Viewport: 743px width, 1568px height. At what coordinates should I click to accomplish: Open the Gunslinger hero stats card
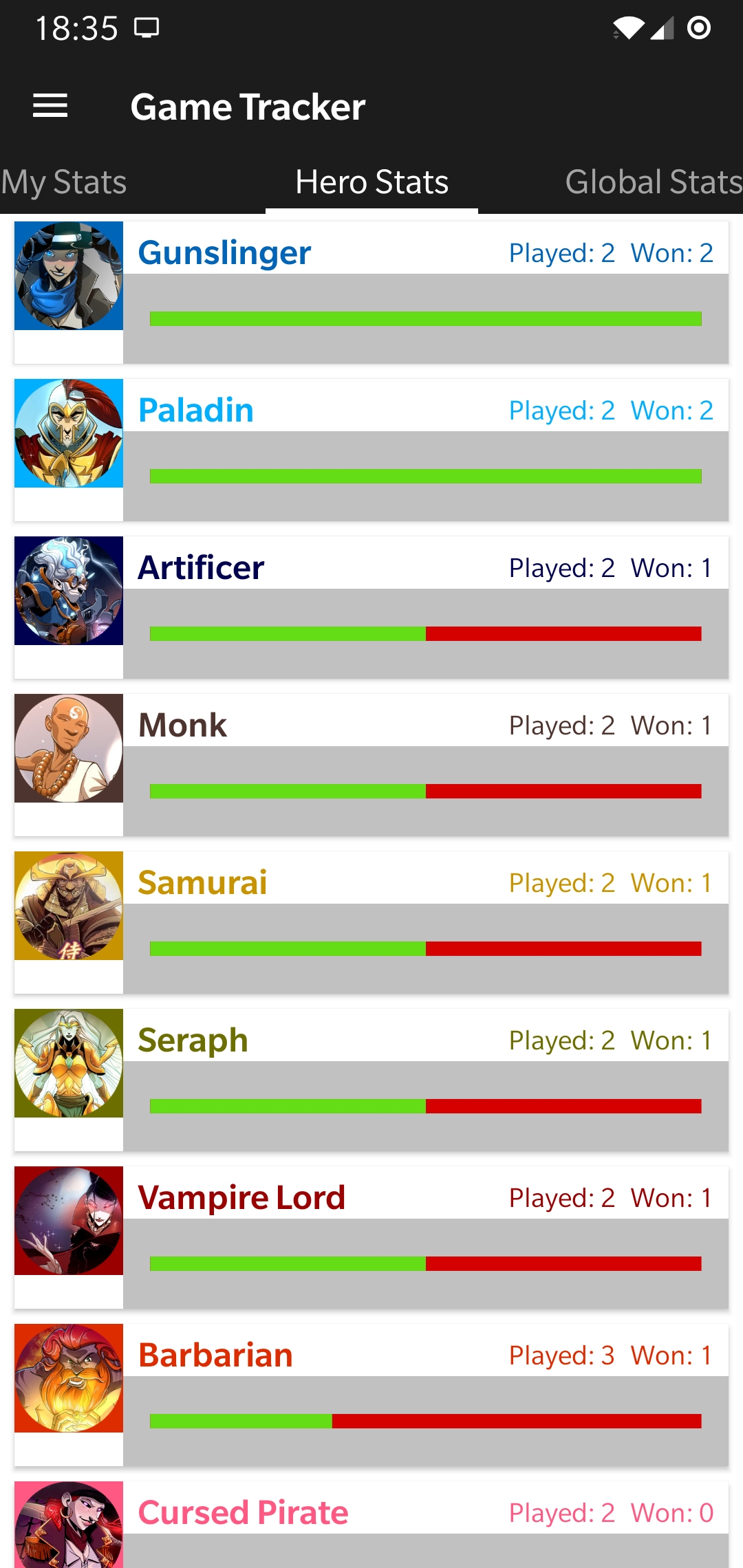tap(371, 292)
